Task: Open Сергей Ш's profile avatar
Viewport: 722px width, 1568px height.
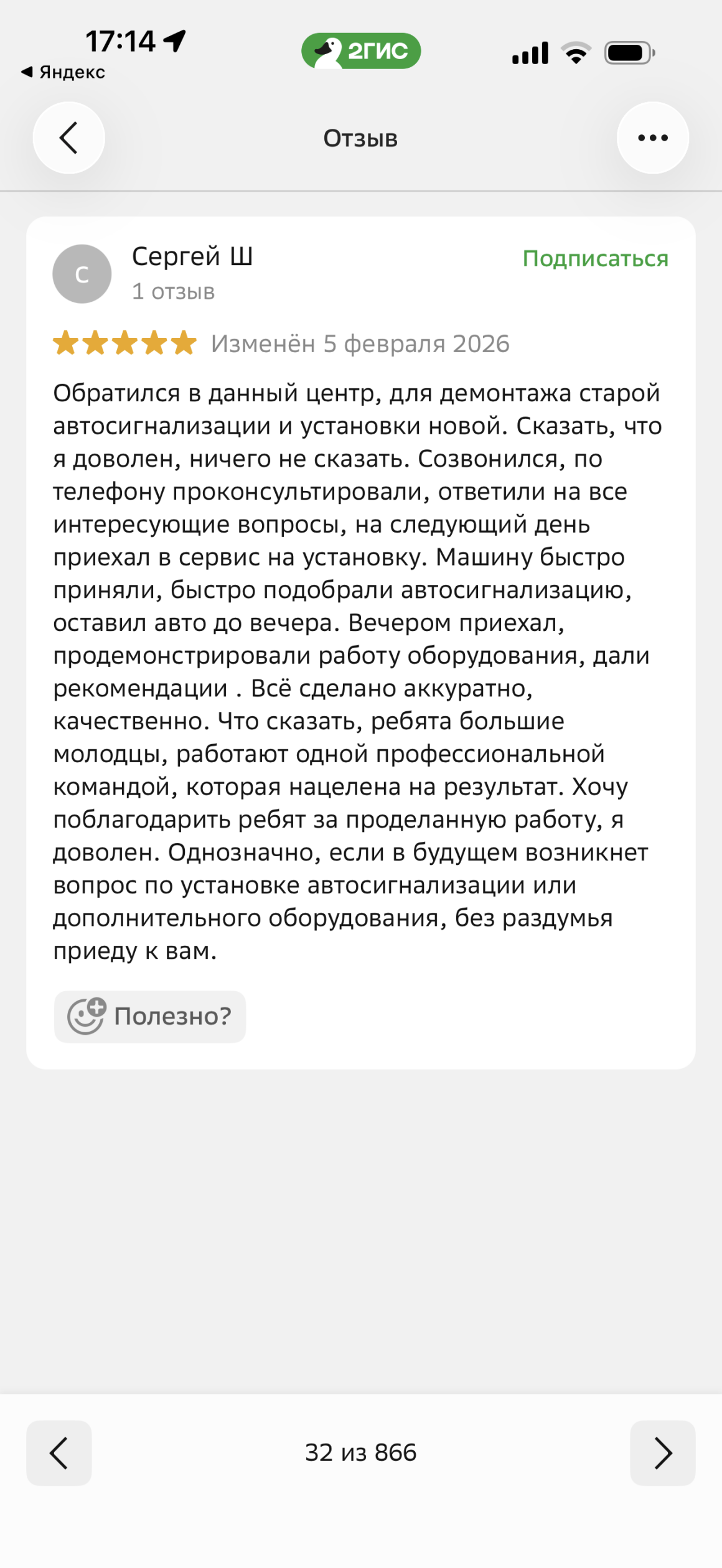Action: 82,274
